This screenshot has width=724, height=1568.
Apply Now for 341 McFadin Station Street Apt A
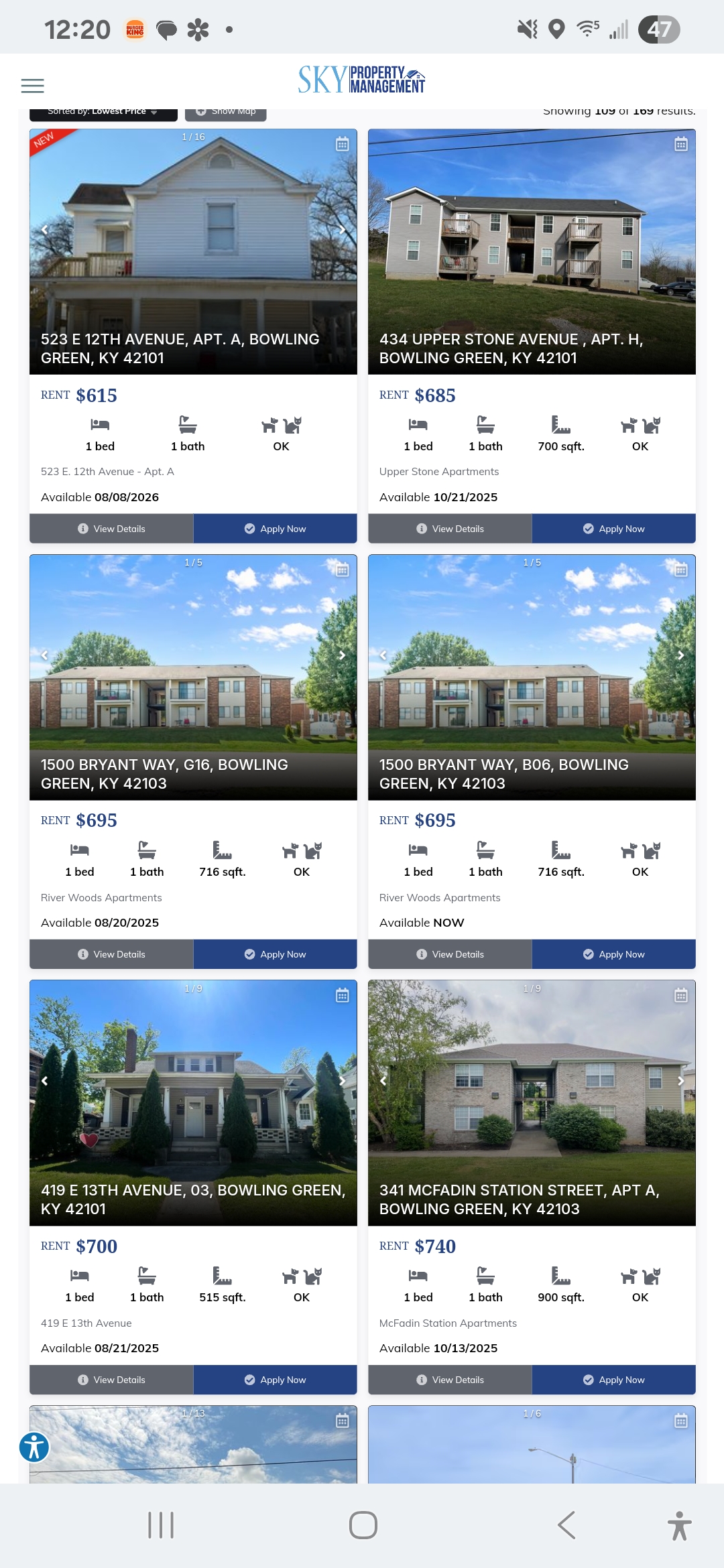pos(613,1380)
